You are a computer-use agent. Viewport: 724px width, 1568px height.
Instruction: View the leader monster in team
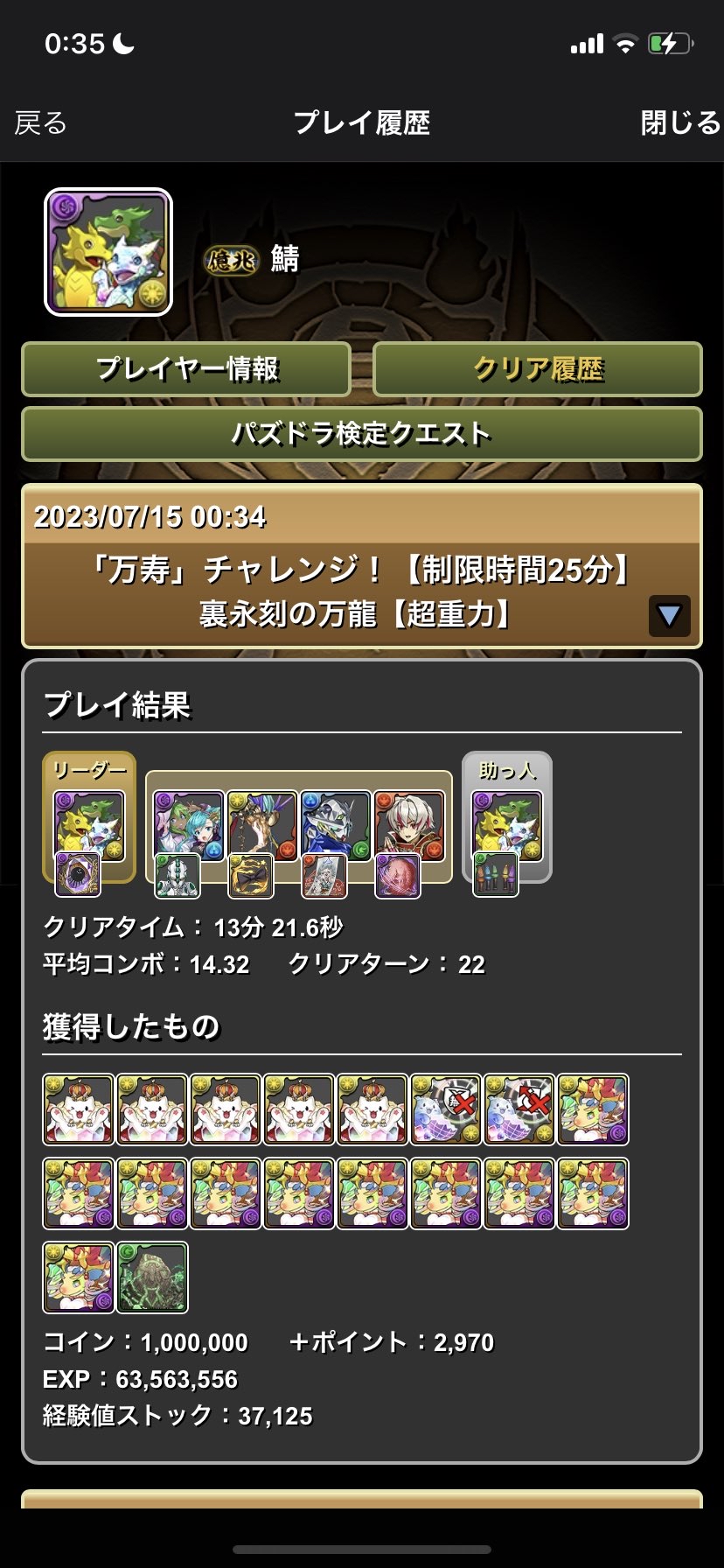(89, 825)
